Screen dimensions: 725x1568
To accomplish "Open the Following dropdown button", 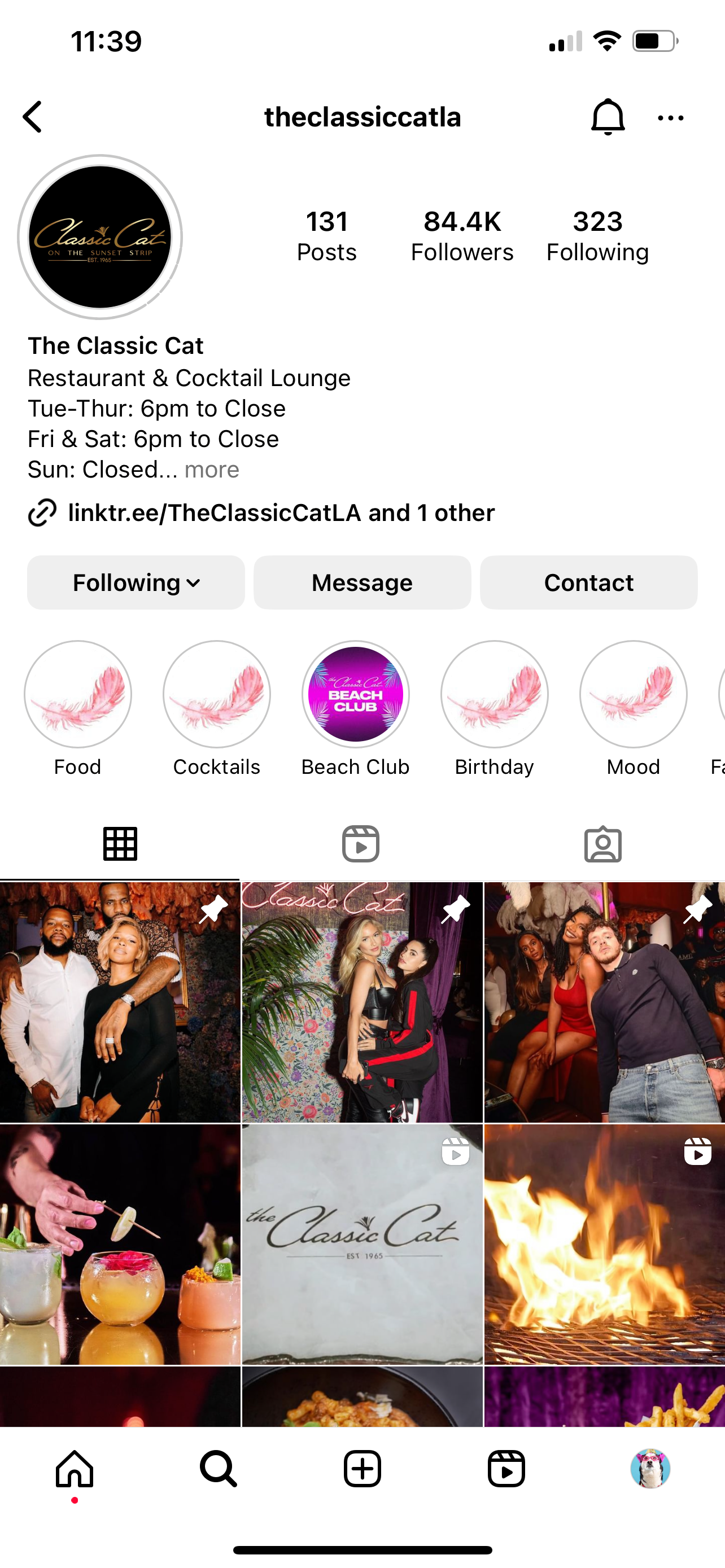I will pyautogui.click(x=136, y=582).
